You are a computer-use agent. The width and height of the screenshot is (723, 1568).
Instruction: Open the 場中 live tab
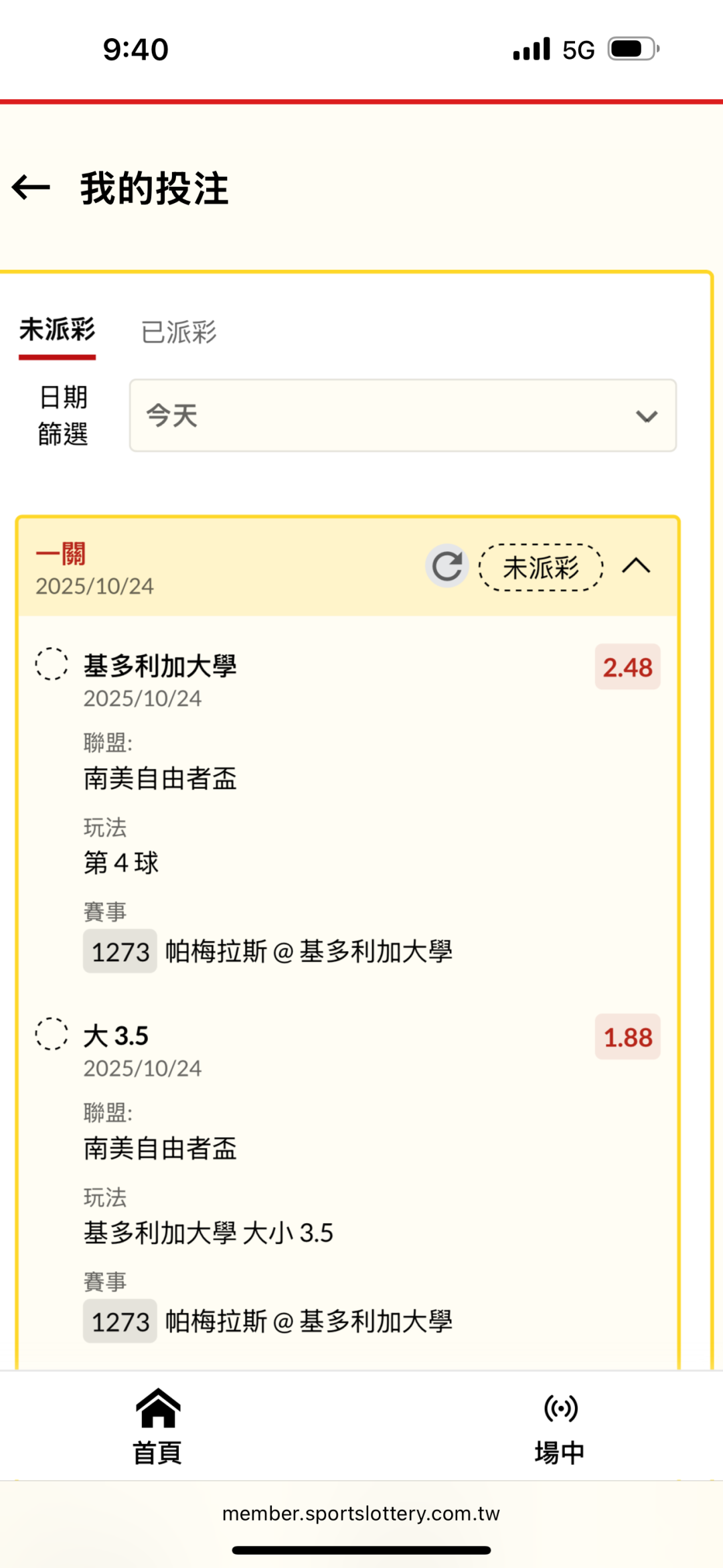(560, 1427)
